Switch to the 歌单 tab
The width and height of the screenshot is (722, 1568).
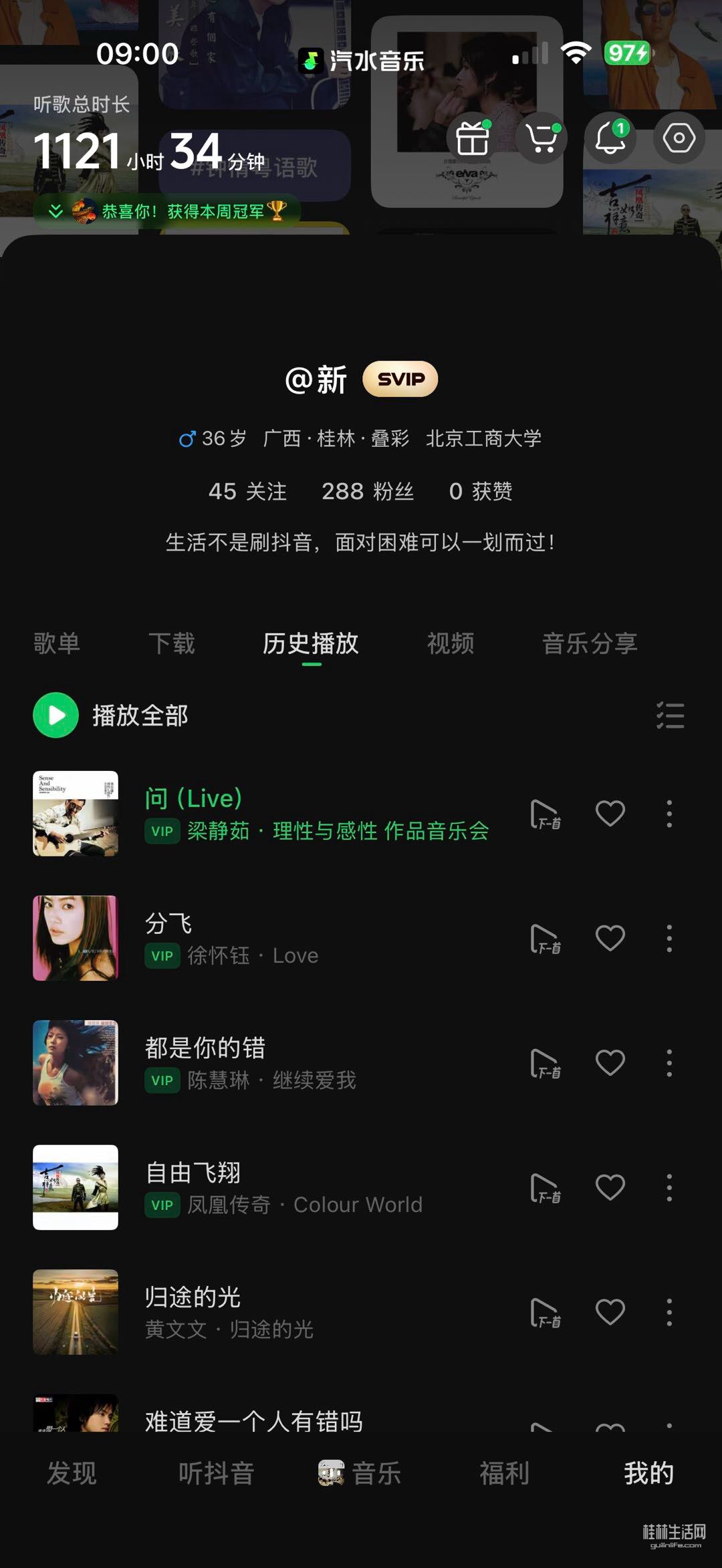[57, 643]
